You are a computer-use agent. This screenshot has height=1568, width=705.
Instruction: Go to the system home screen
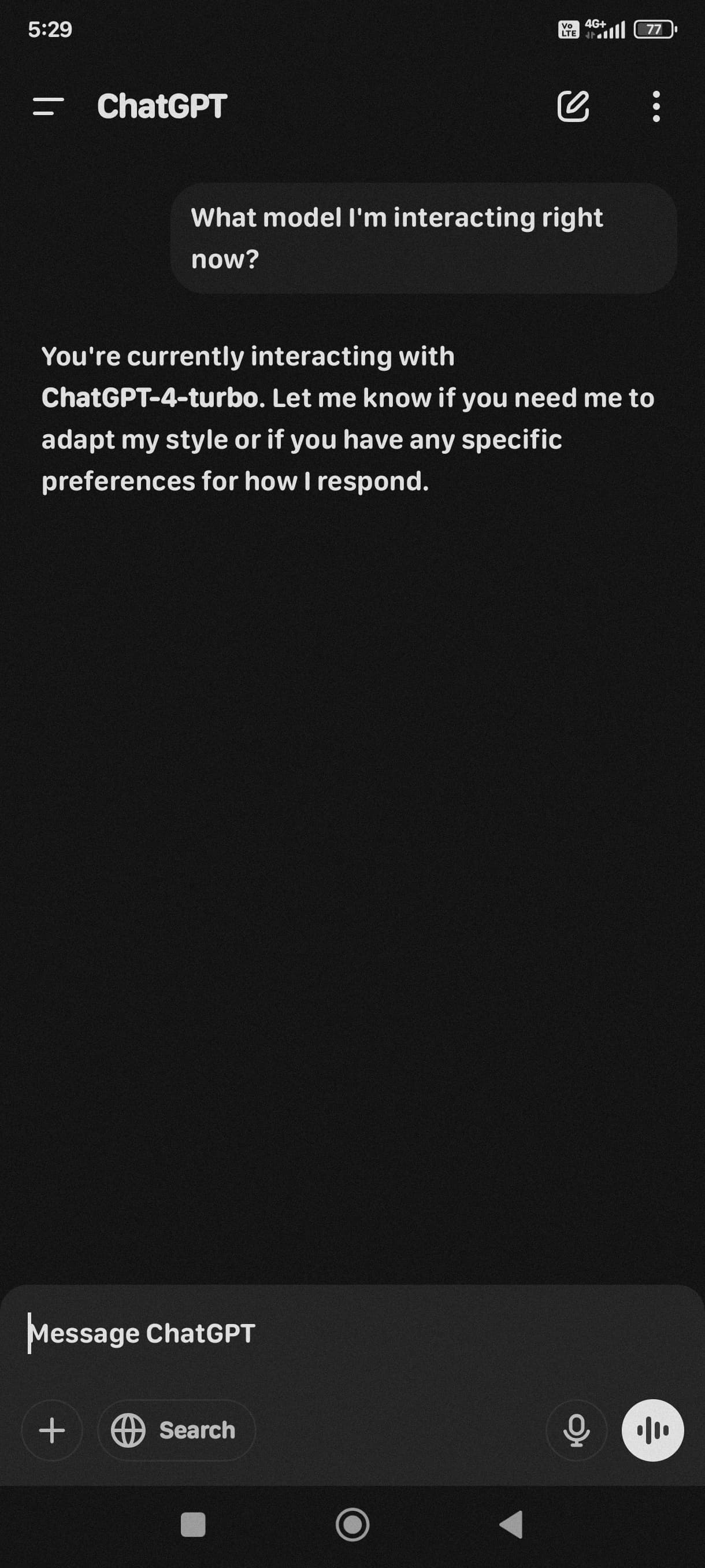pyautogui.click(x=352, y=1524)
